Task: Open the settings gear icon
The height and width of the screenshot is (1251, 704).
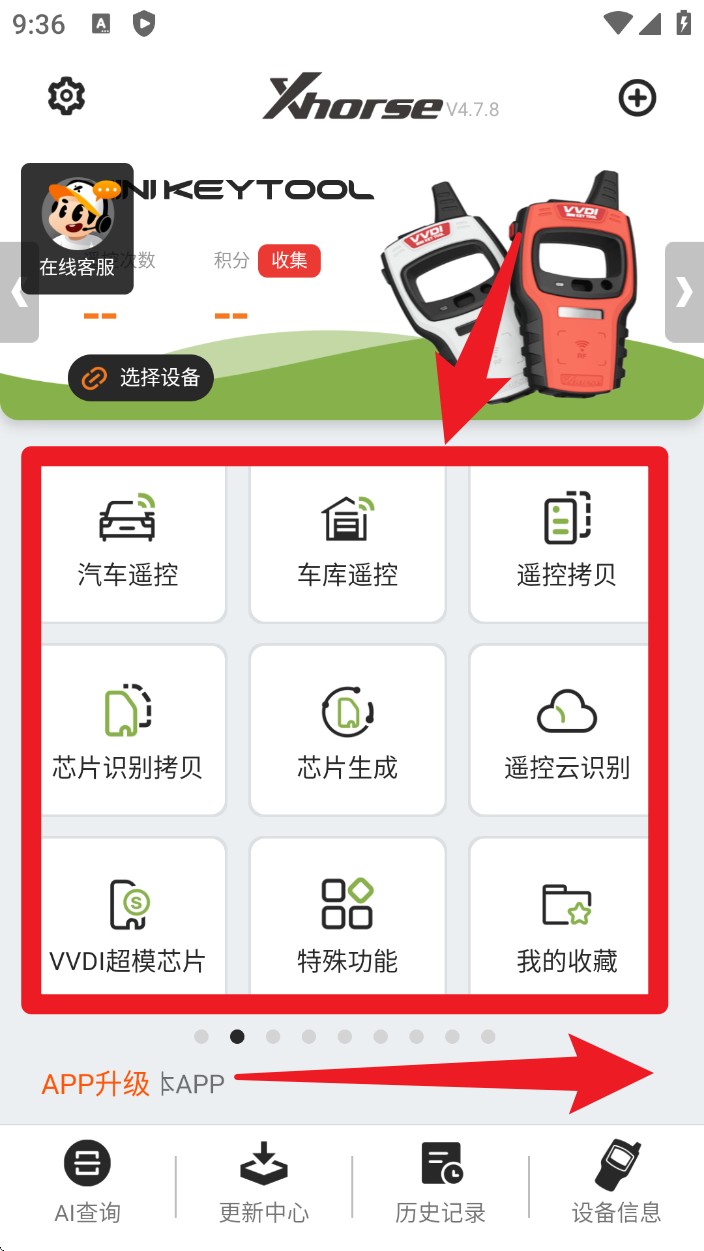Action: pos(67,96)
